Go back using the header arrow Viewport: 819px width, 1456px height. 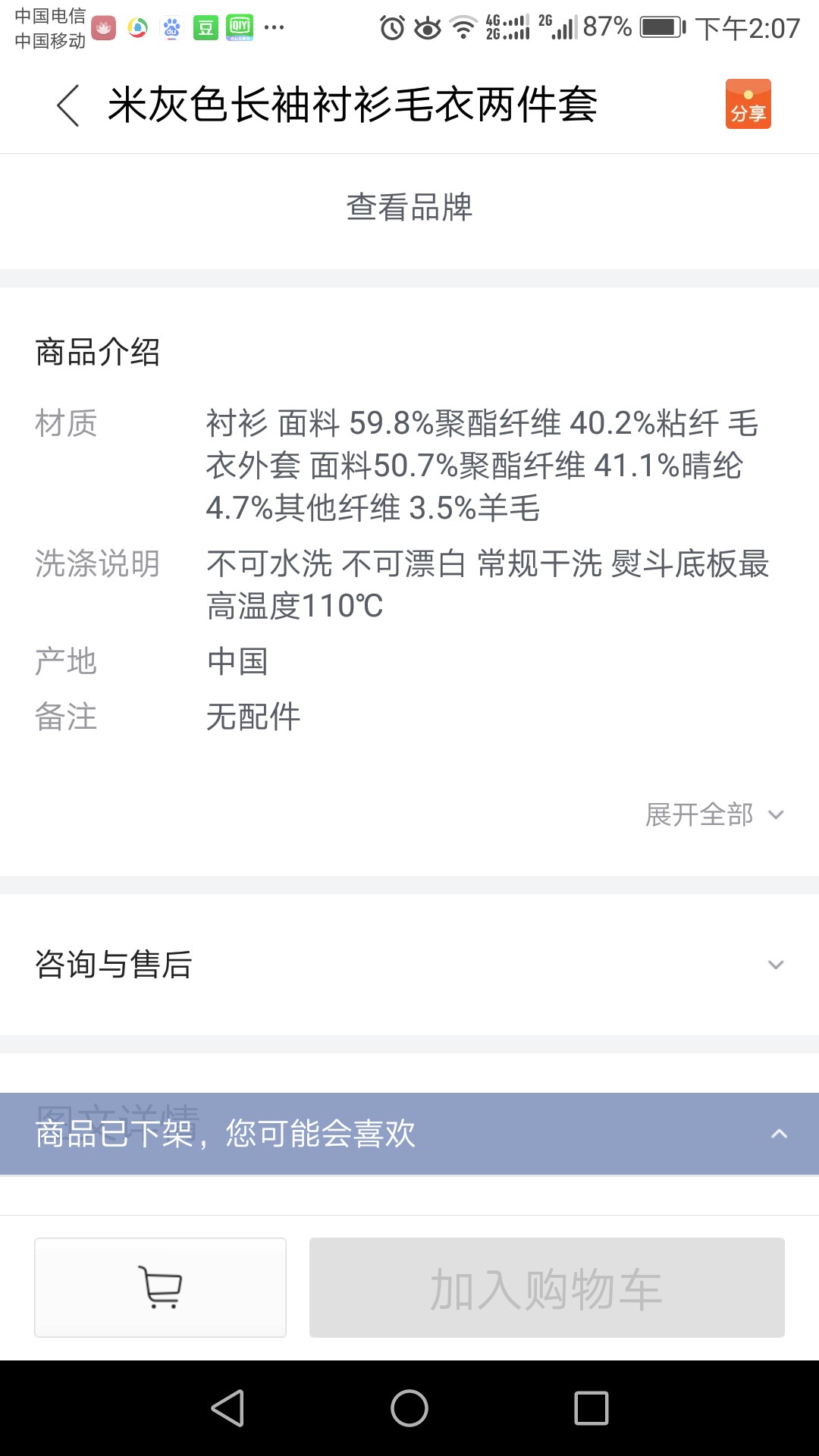pyautogui.click(x=68, y=105)
